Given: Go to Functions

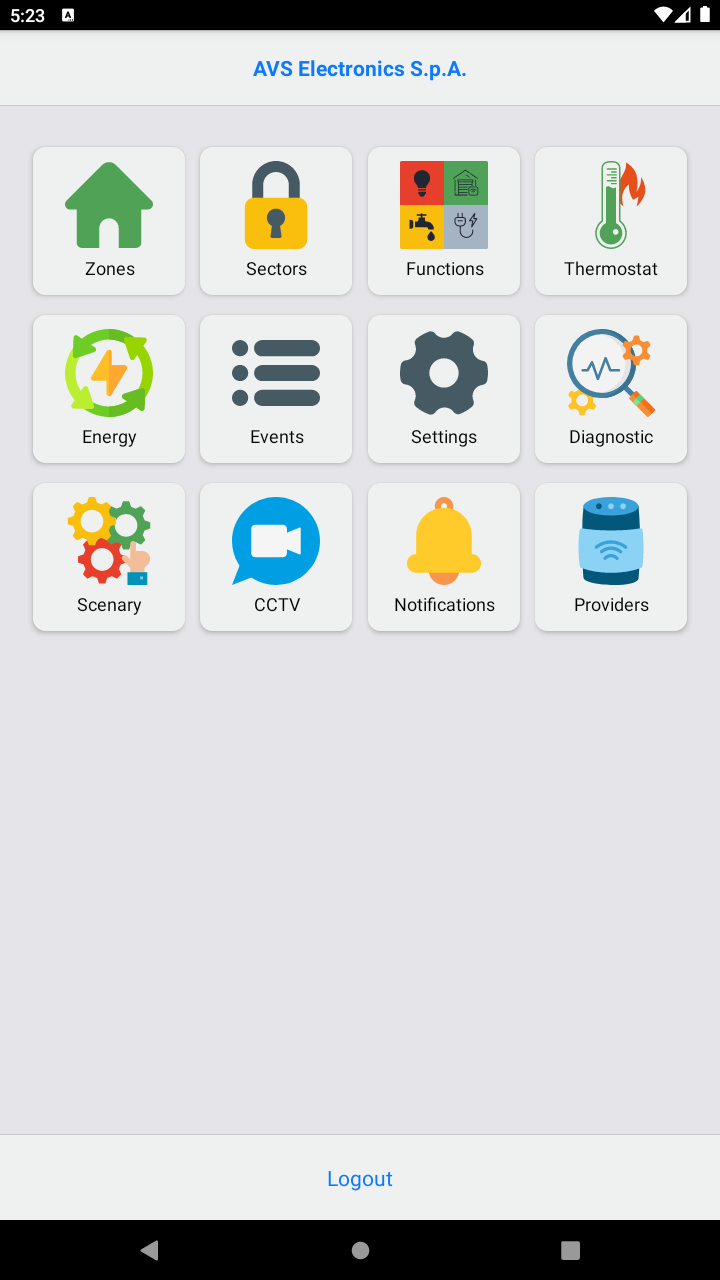Looking at the screenshot, I should 444,221.
